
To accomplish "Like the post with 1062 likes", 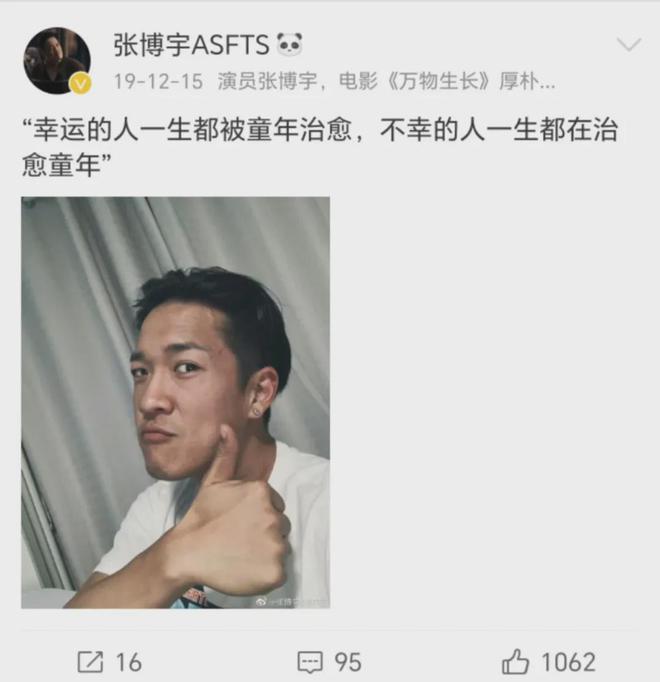I will pyautogui.click(x=549, y=661).
